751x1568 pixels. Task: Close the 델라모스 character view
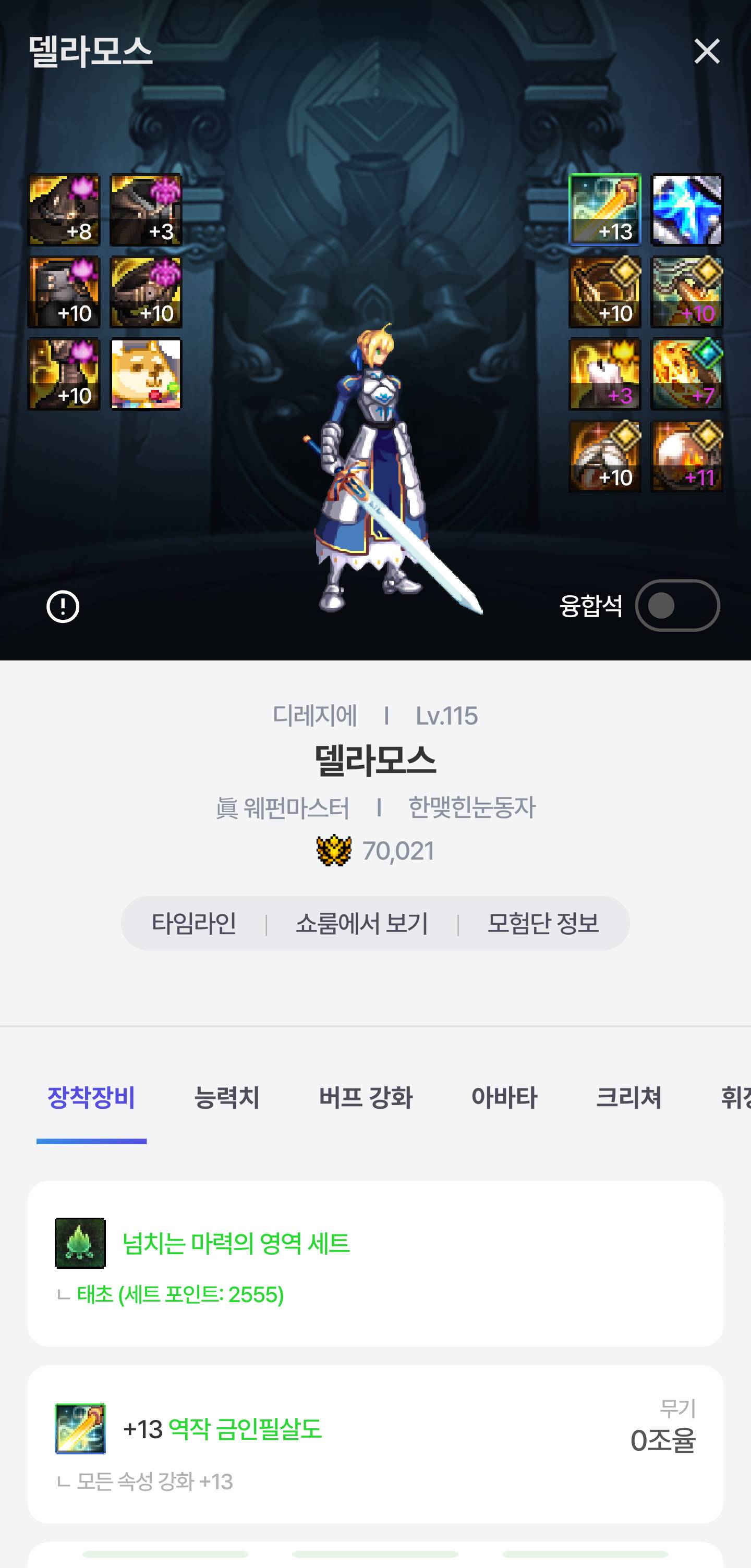click(707, 51)
